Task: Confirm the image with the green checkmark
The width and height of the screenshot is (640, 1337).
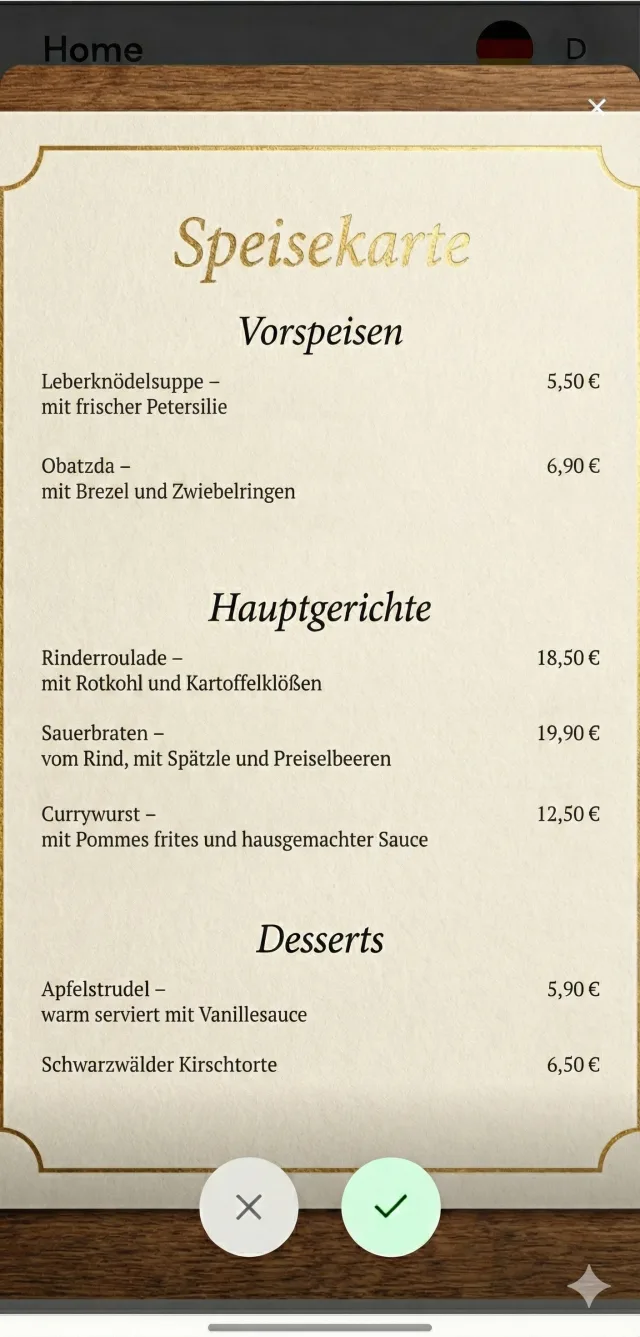Action: pos(391,1207)
